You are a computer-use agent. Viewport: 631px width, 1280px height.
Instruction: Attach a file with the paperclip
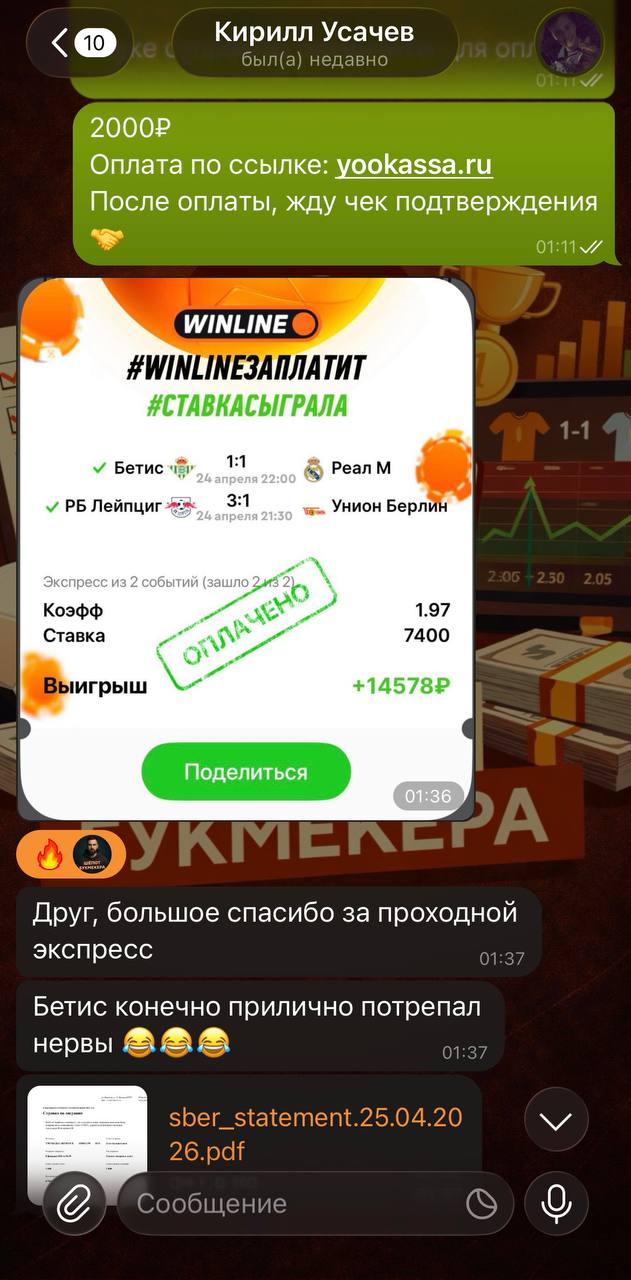click(x=73, y=1203)
